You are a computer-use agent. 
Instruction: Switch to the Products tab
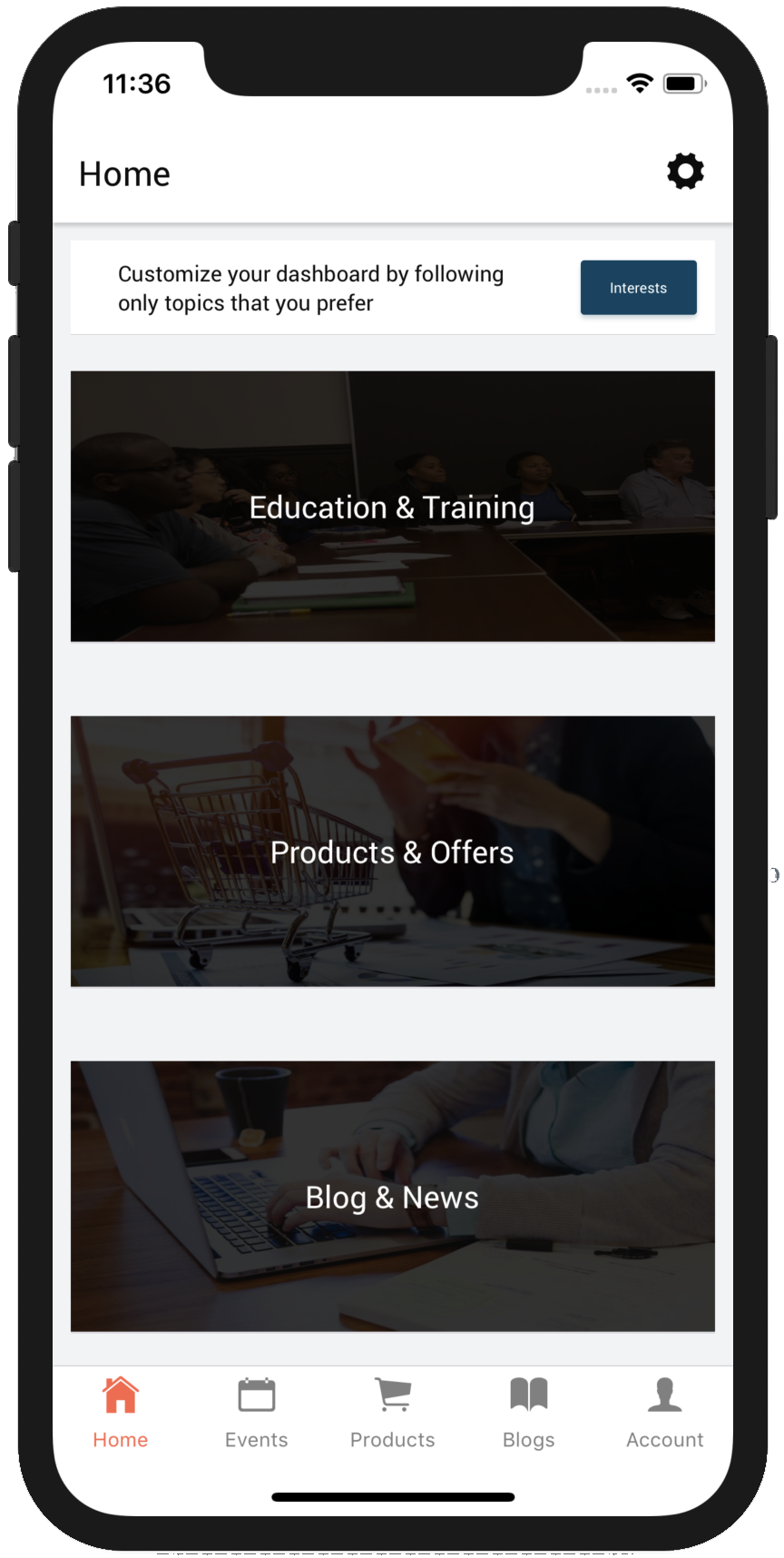(393, 1413)
